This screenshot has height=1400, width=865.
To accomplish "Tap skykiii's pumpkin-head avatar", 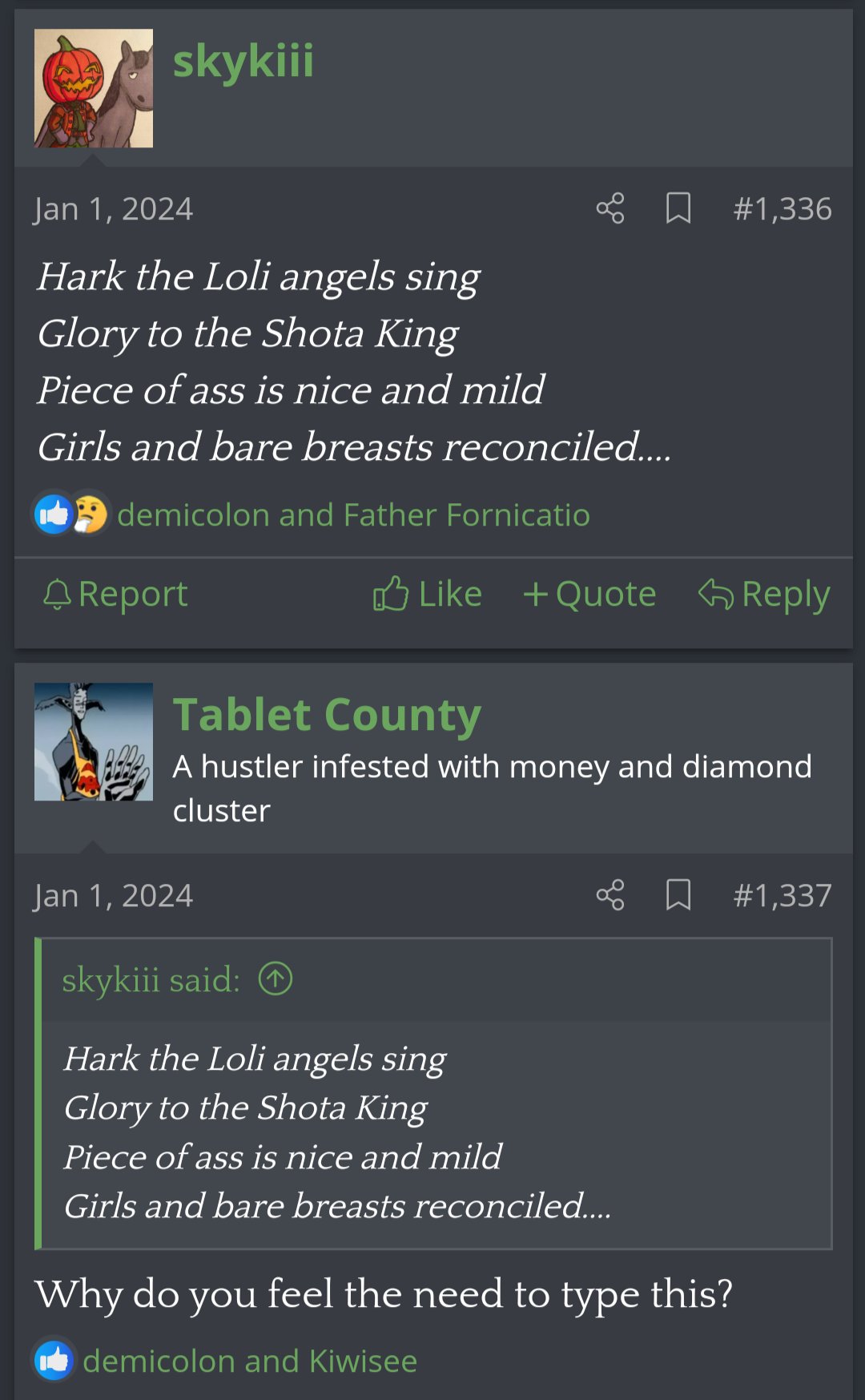I will [x=94, y=88].
